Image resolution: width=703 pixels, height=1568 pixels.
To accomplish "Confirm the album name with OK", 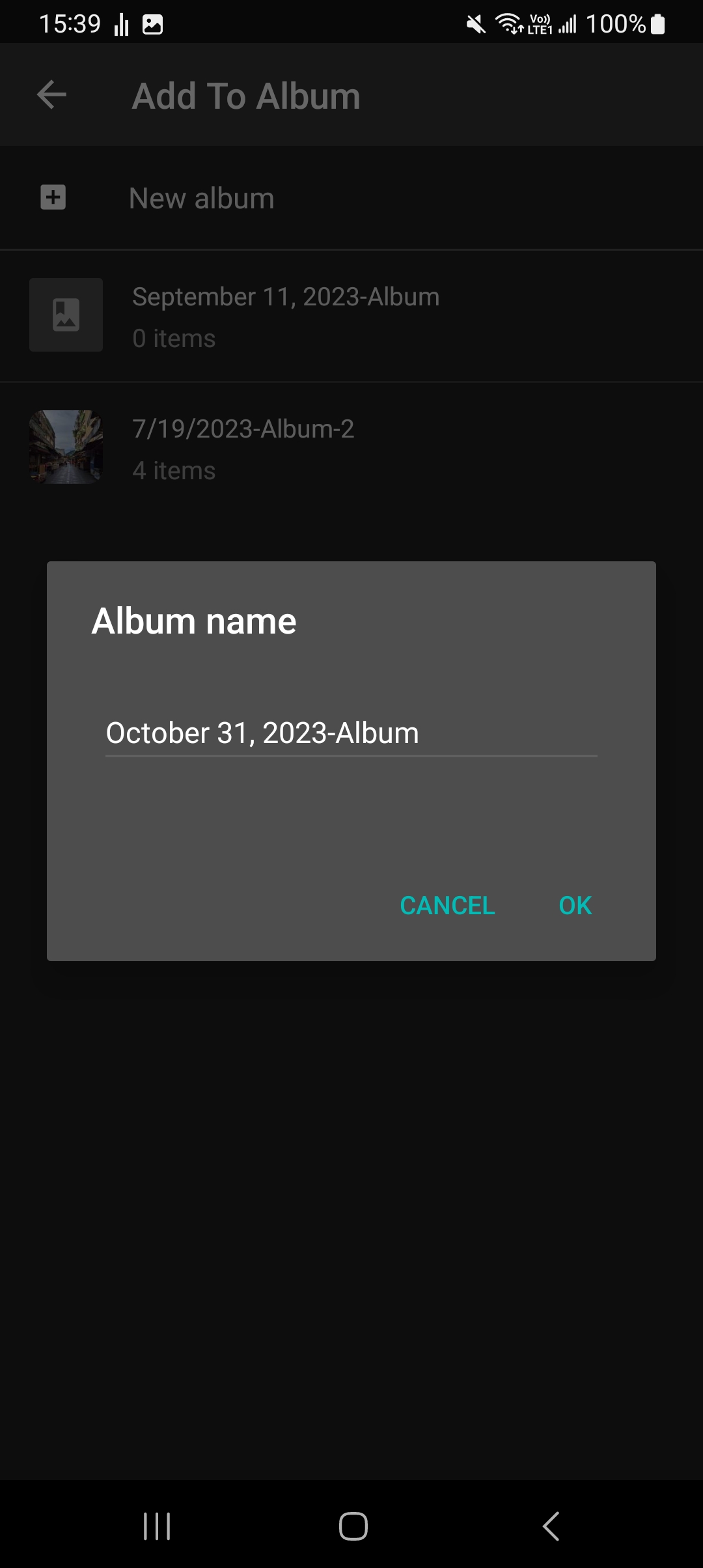I will tap(575, 905).
